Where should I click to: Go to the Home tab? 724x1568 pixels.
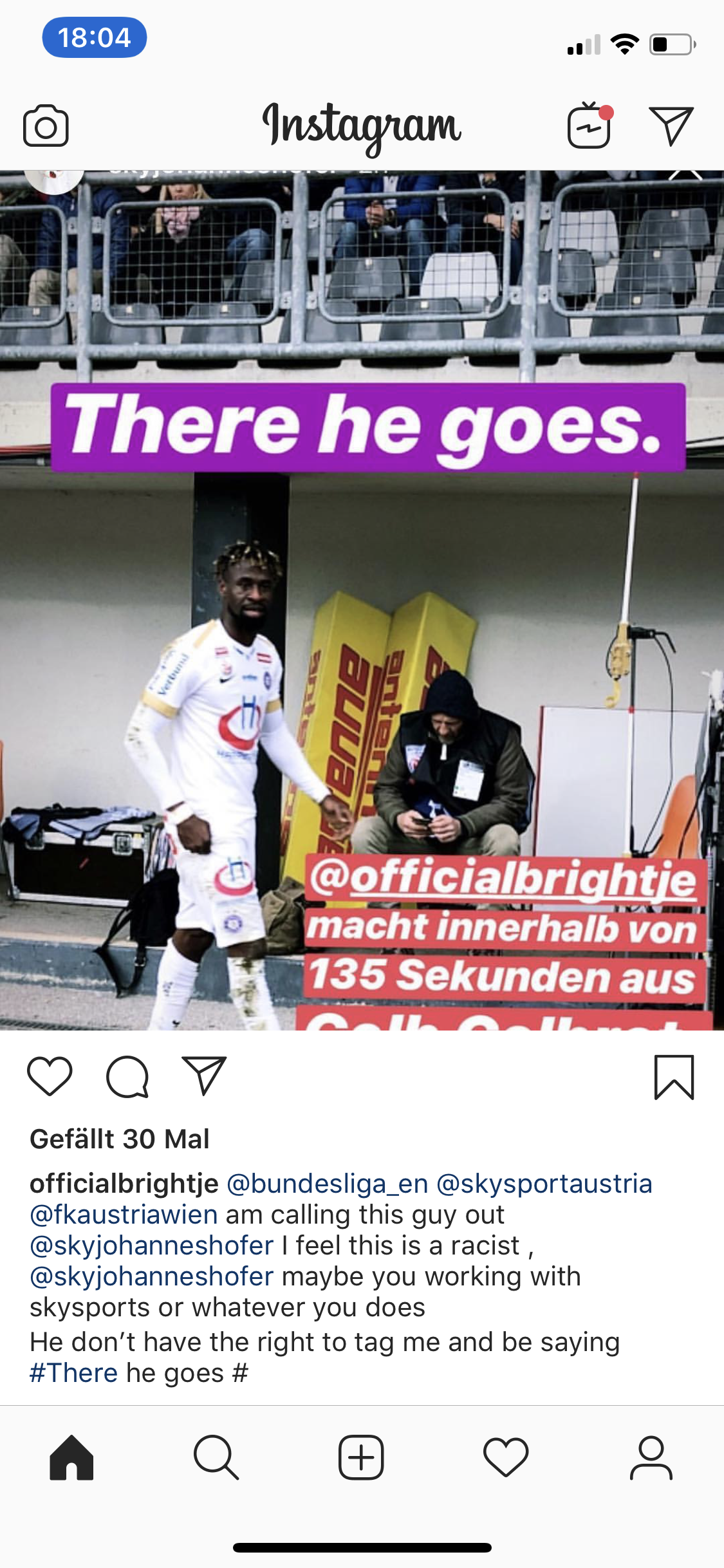click(71, 1457)
